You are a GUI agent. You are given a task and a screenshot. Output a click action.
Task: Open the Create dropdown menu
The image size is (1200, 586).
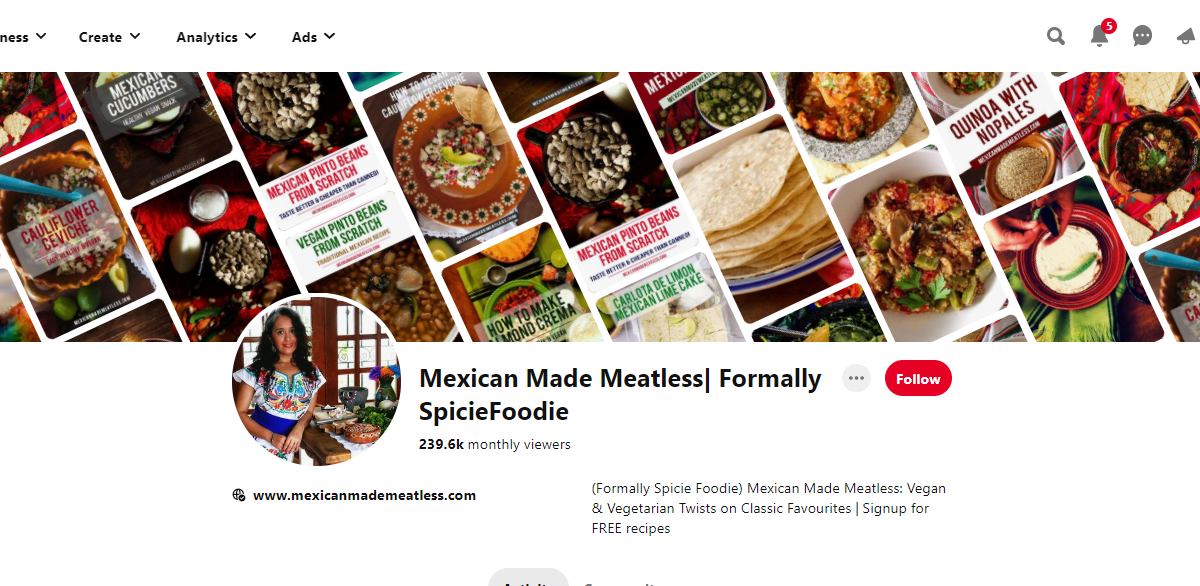point(109,37)
